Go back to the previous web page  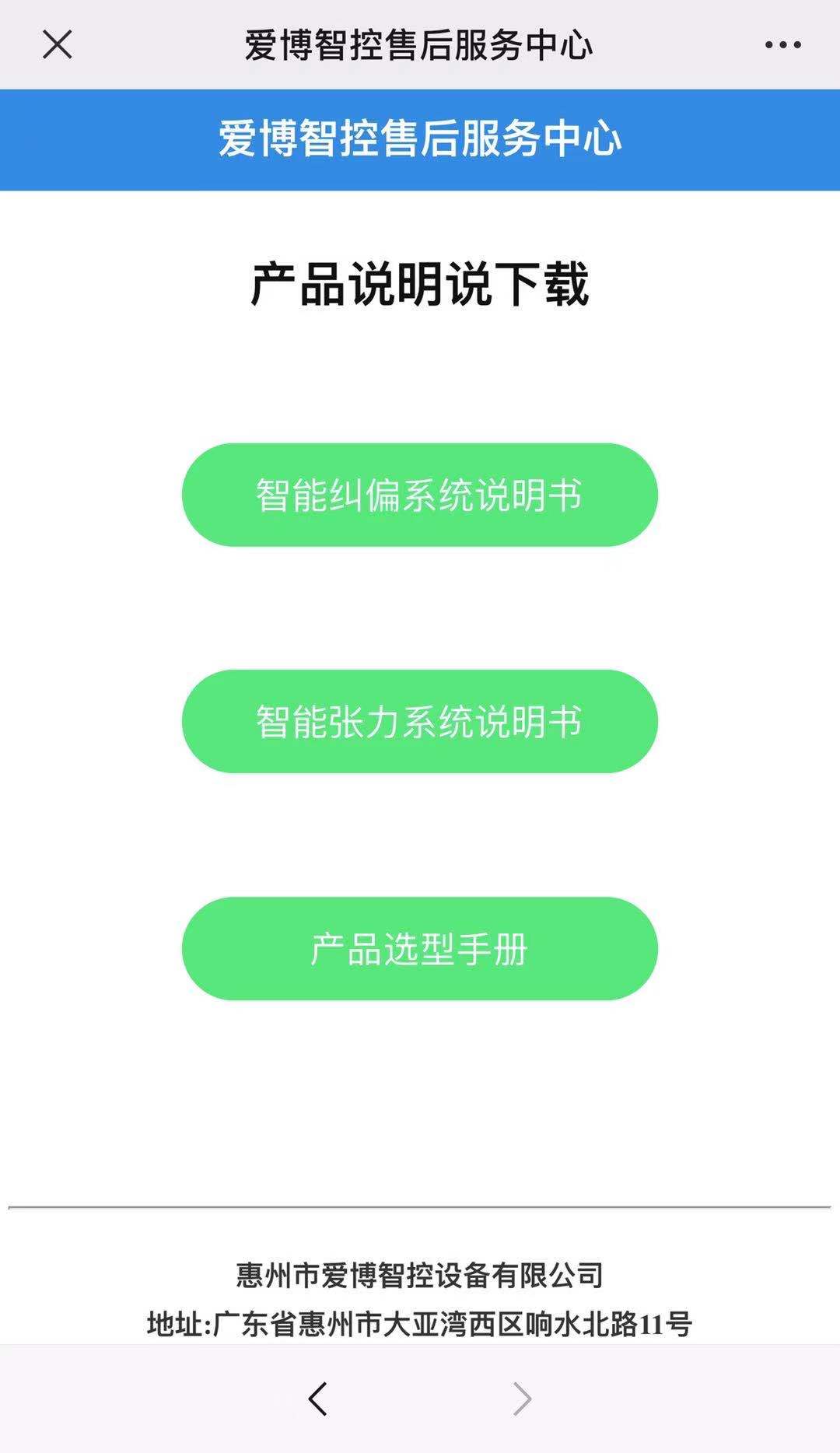pos(317,1399)
